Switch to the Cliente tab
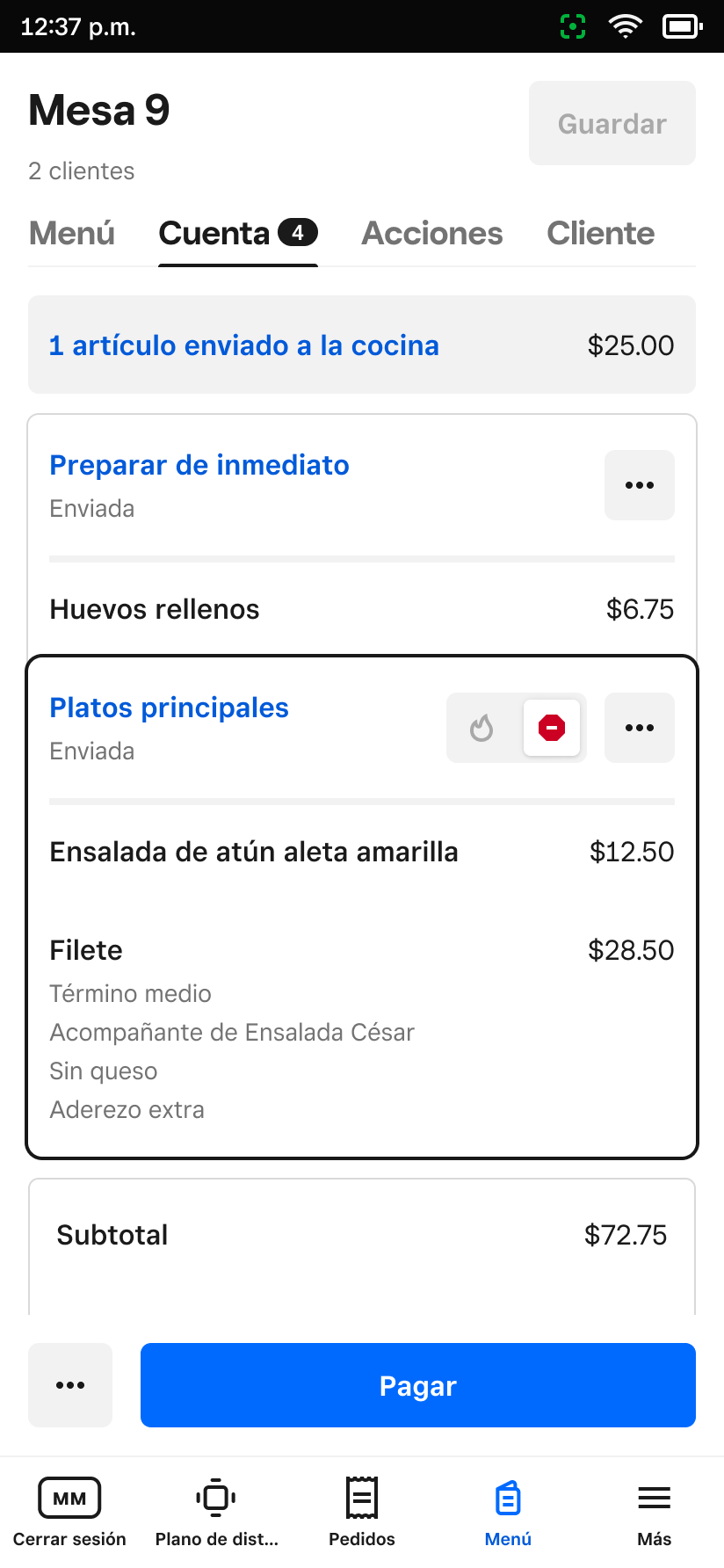The width and height of the screenshot is (724, 1568). click(601, 234)
